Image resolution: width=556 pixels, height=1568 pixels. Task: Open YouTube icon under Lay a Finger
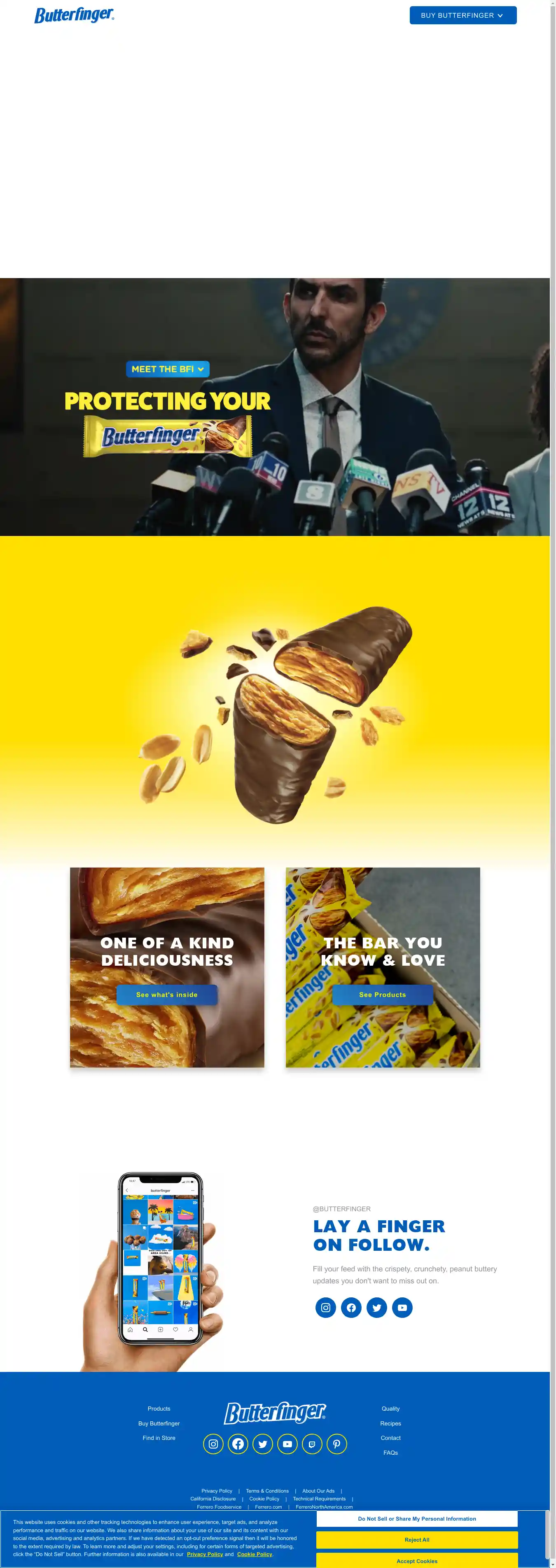402,1308
